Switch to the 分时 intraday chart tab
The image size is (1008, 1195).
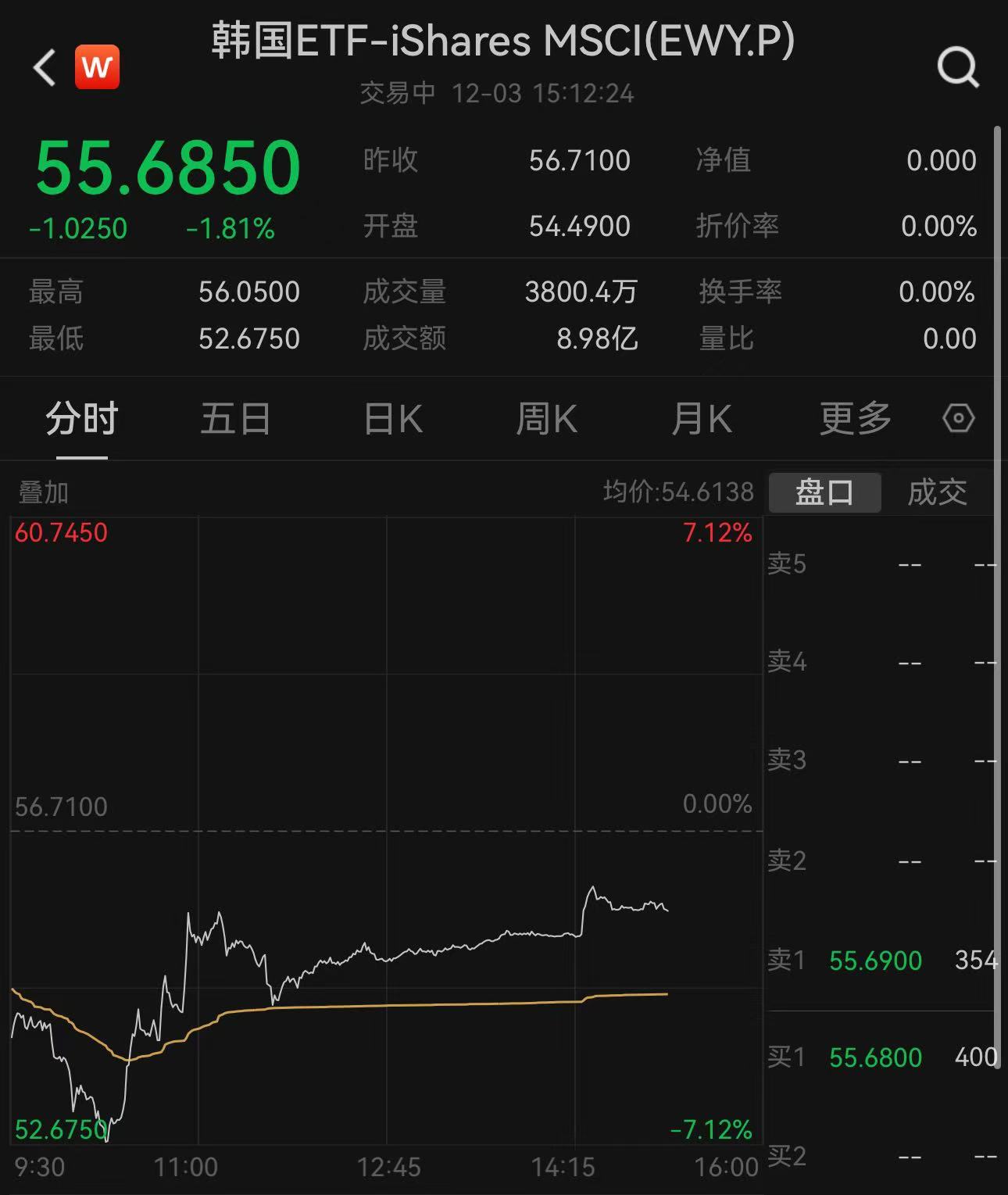(x=81, y=419)
